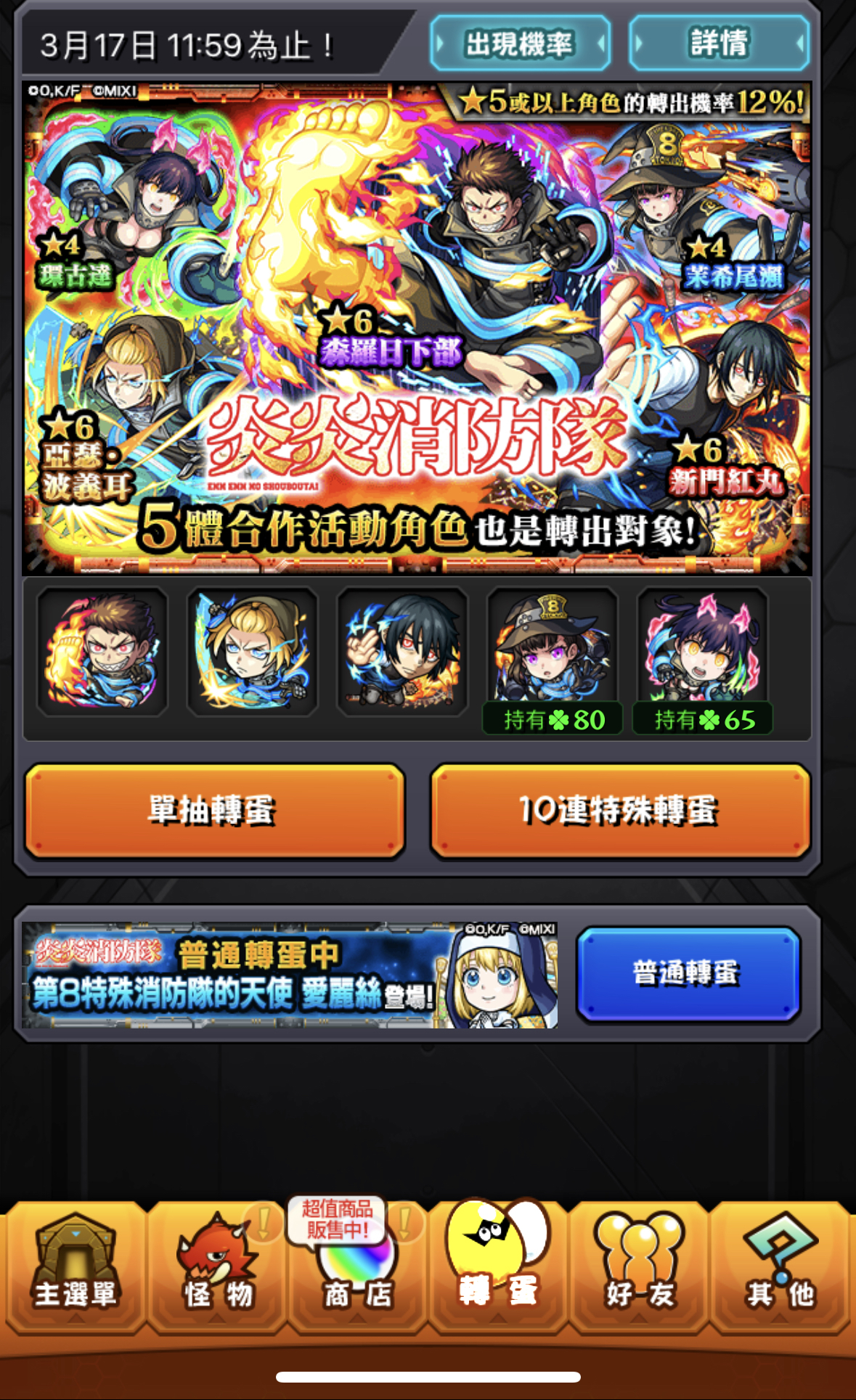View the blond 亞瑟 character icon
Screen dimensions: 856x1400
(252, 652)
